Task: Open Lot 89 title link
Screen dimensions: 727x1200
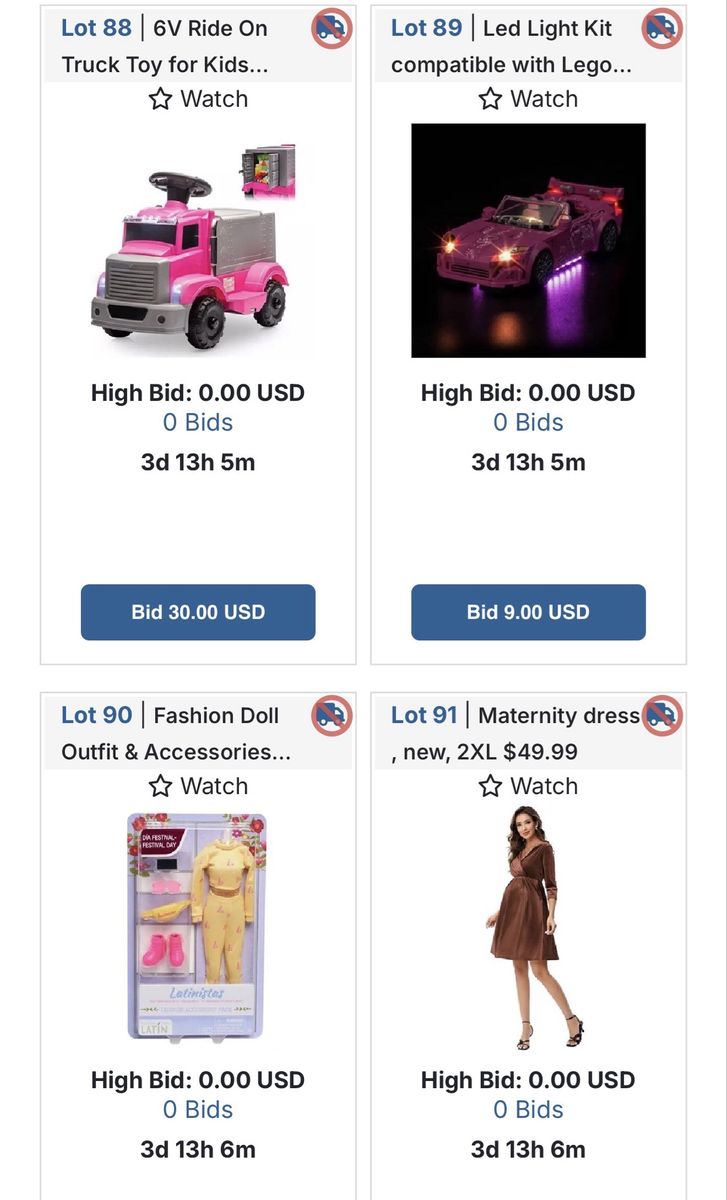Action: 513,46
